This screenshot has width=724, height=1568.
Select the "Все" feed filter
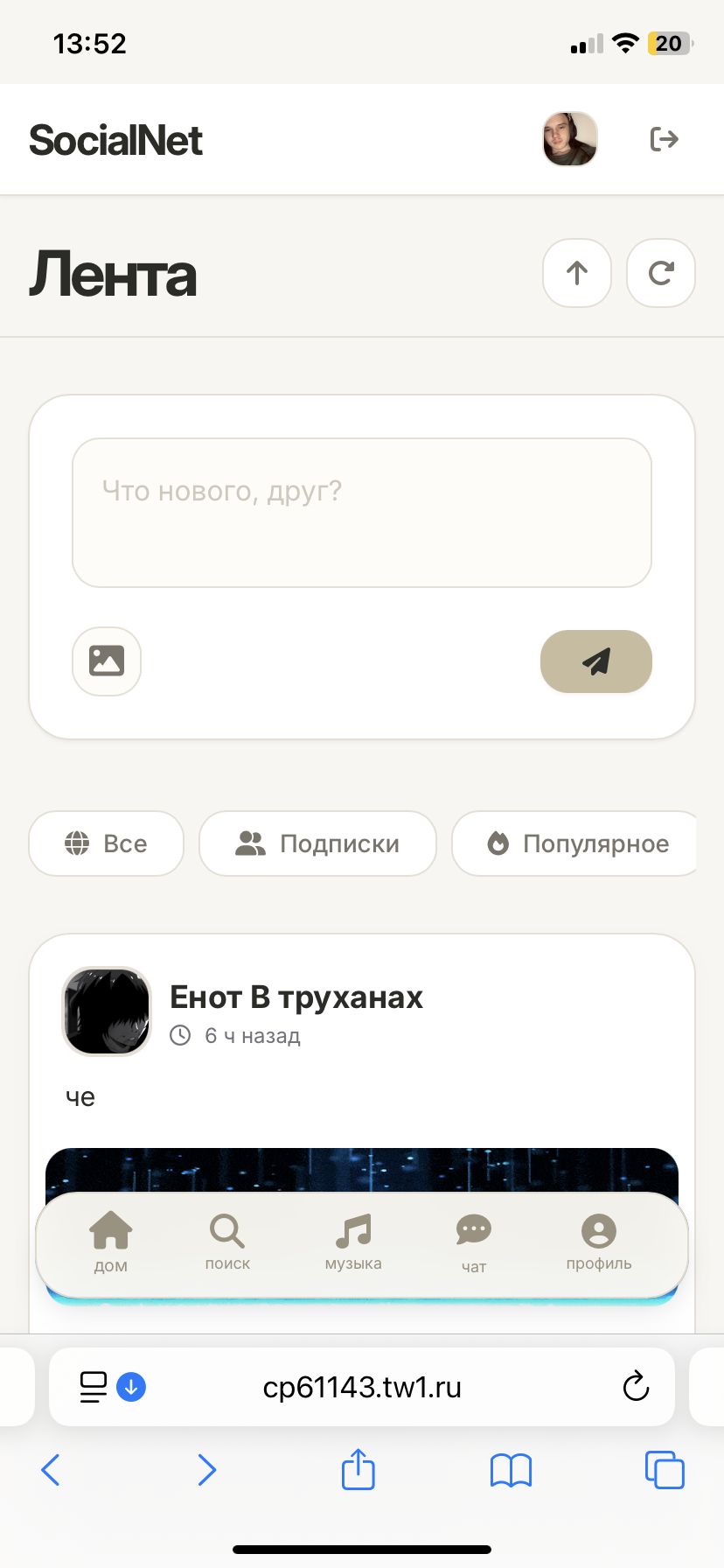107,843
